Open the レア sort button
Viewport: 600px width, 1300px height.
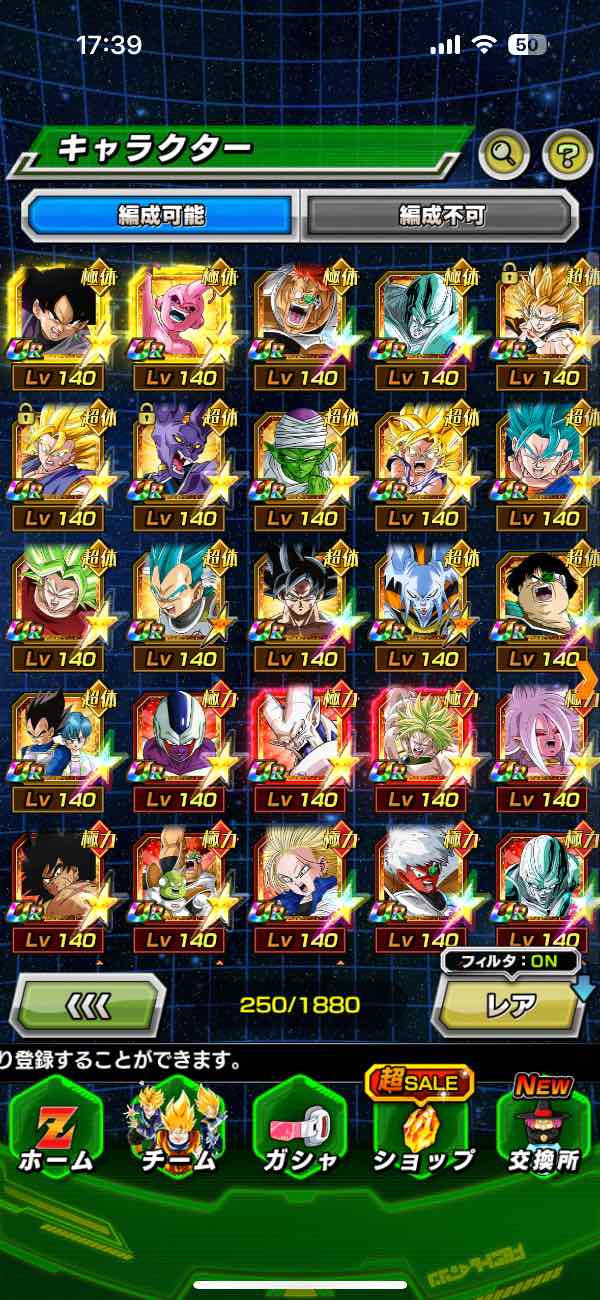coord(511,1005)
